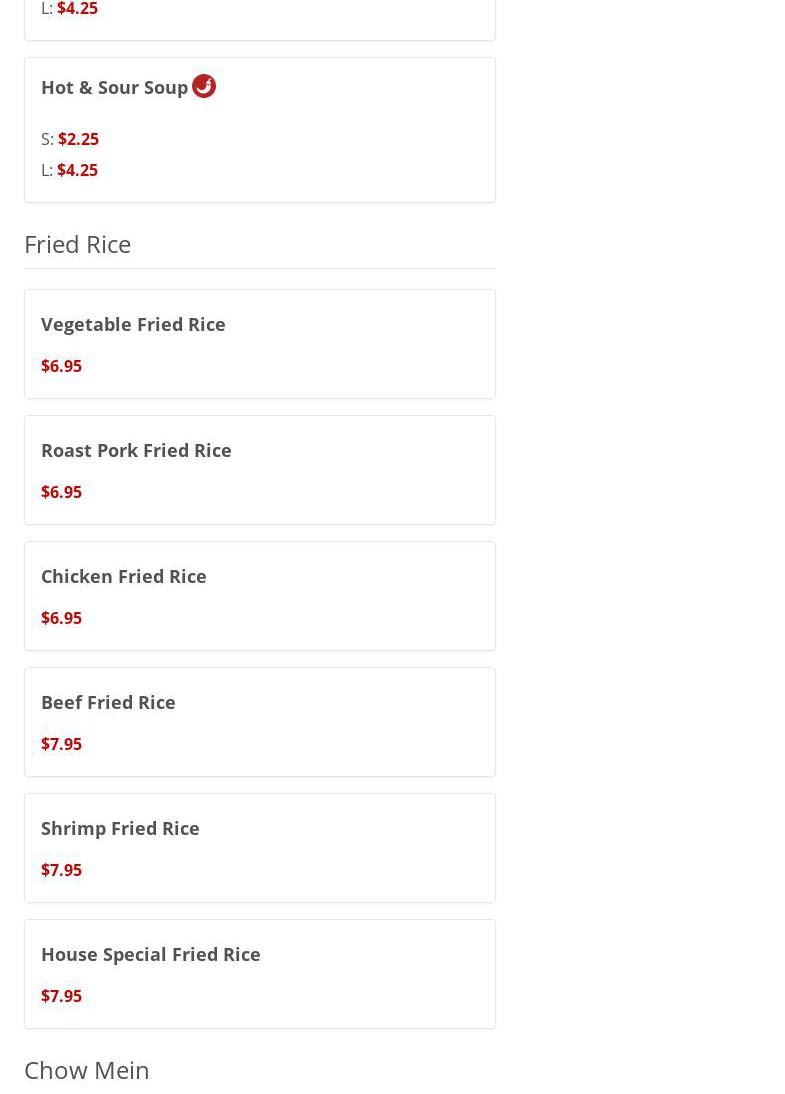The height and width of the screenshot is (1094, 785).
Task: View House Special Fried Rice
Action: point(151,955)
